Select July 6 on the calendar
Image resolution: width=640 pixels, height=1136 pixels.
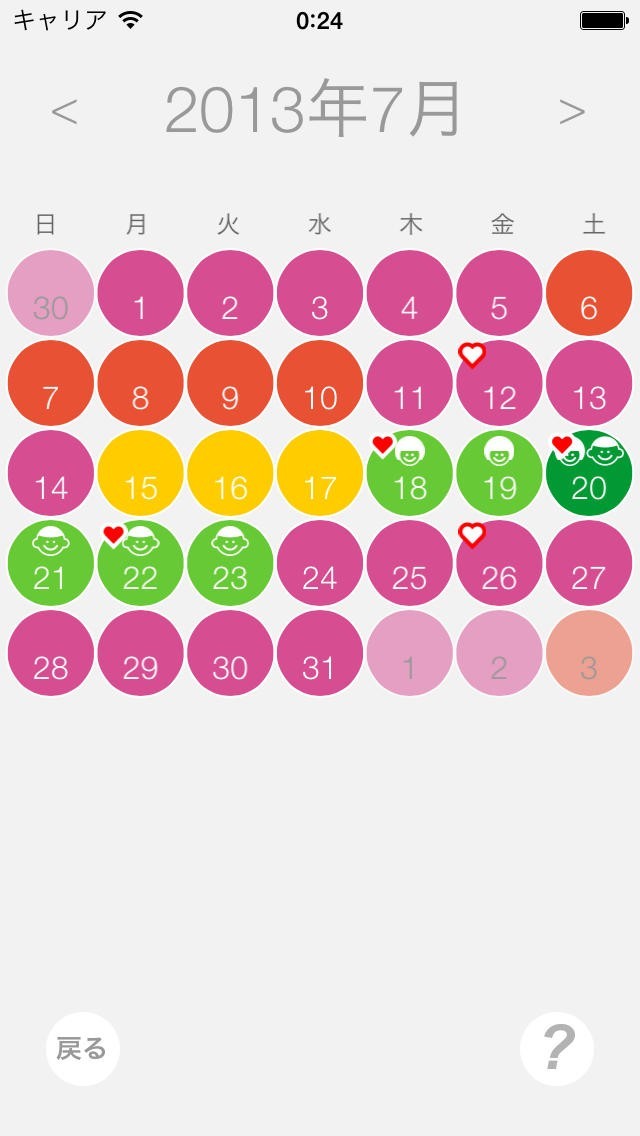(589, 293)
